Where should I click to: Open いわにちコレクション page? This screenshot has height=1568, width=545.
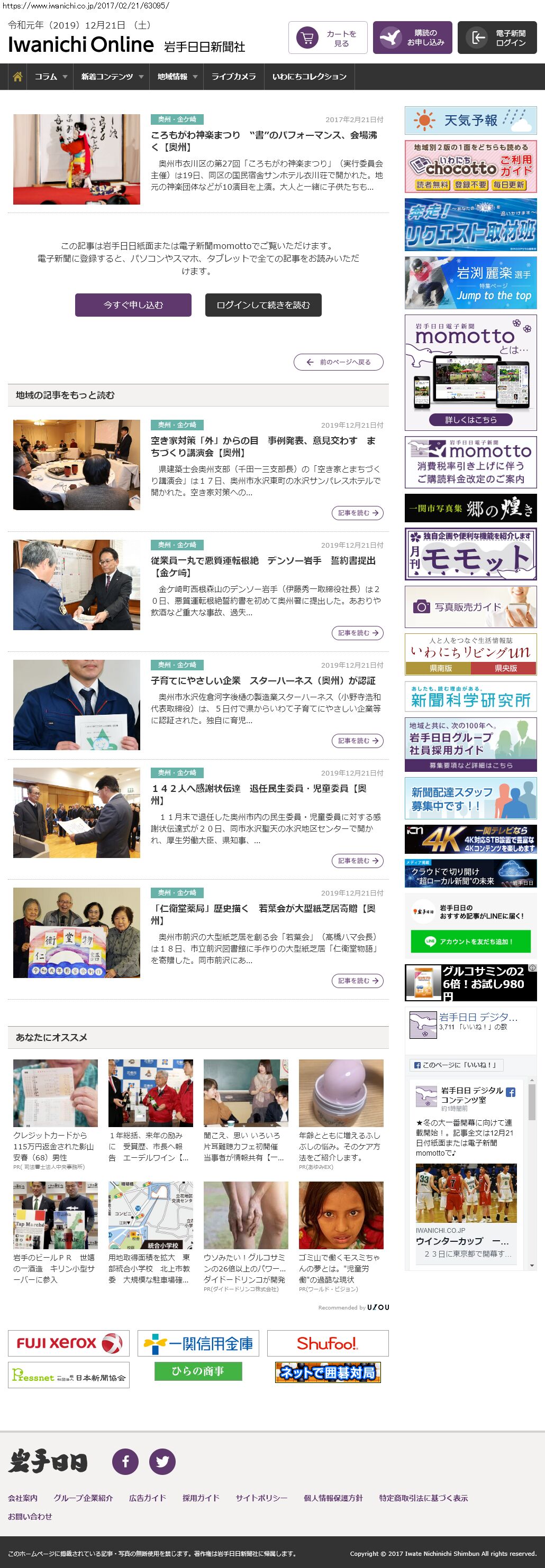pos(308,77)
